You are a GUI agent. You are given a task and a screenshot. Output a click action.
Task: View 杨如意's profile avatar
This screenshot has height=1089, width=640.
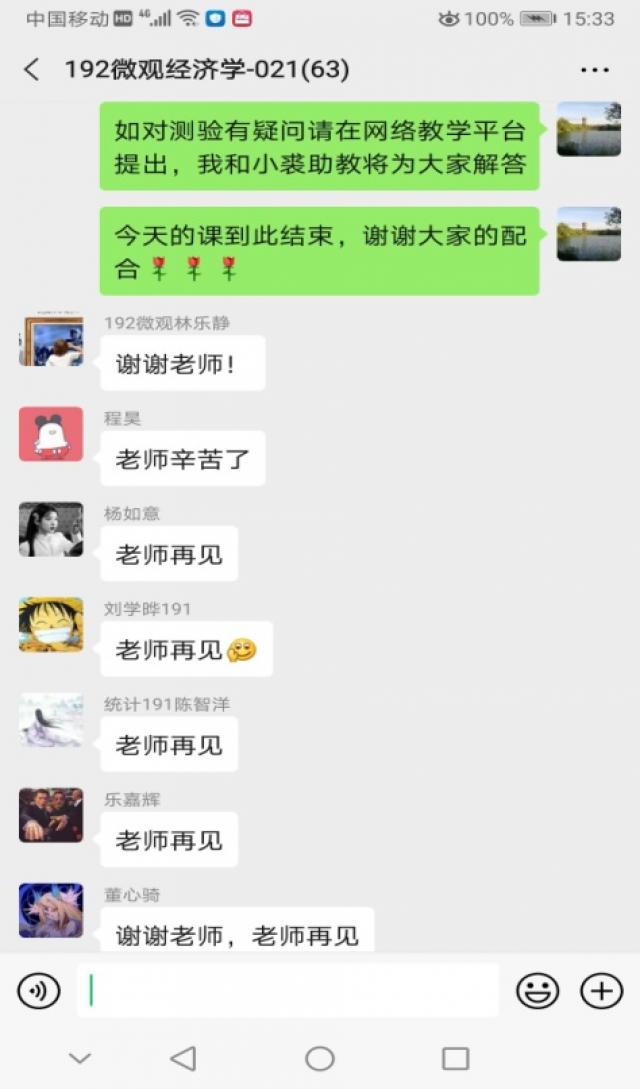[x=51, y=529]
